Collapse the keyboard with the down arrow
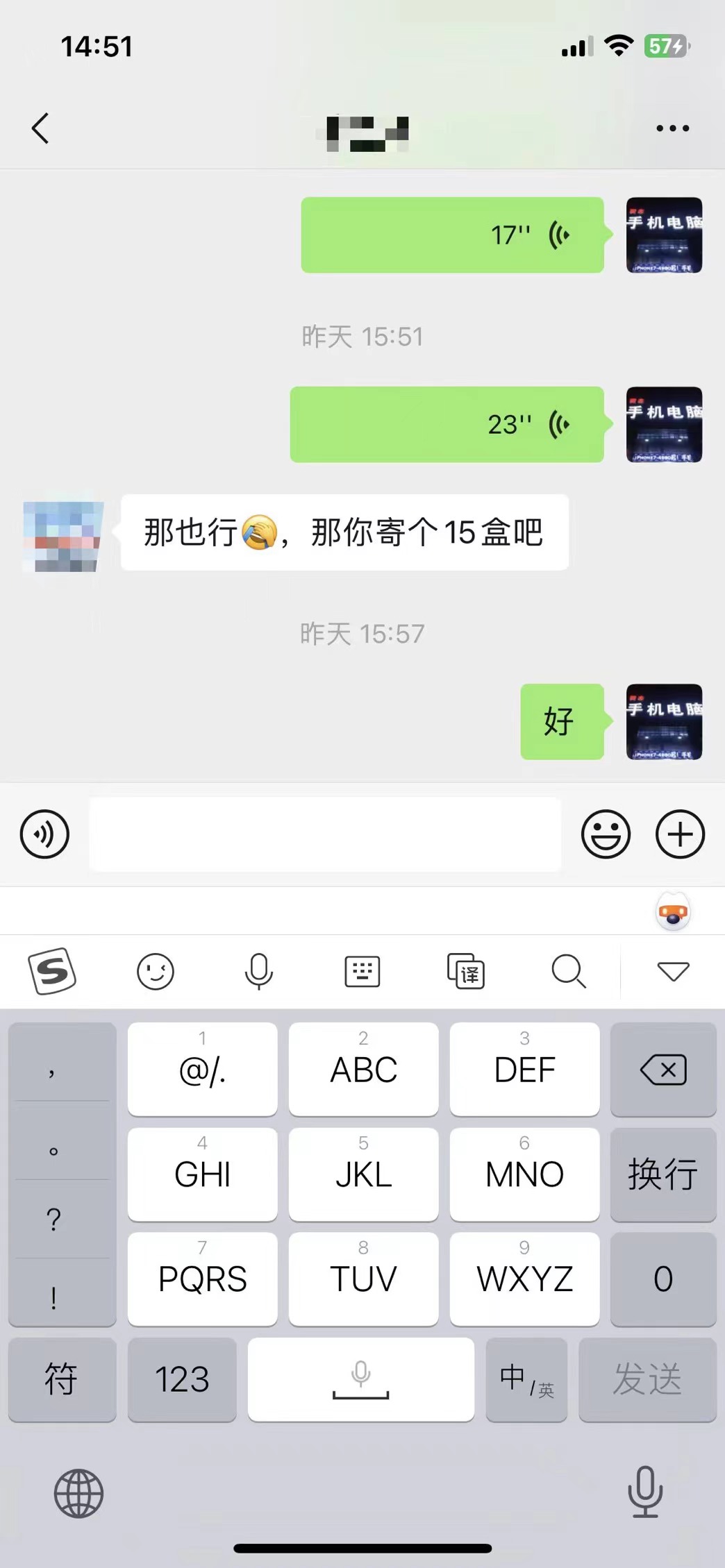Viewport: 725px width, 1568px height. (x=673, y=971)
